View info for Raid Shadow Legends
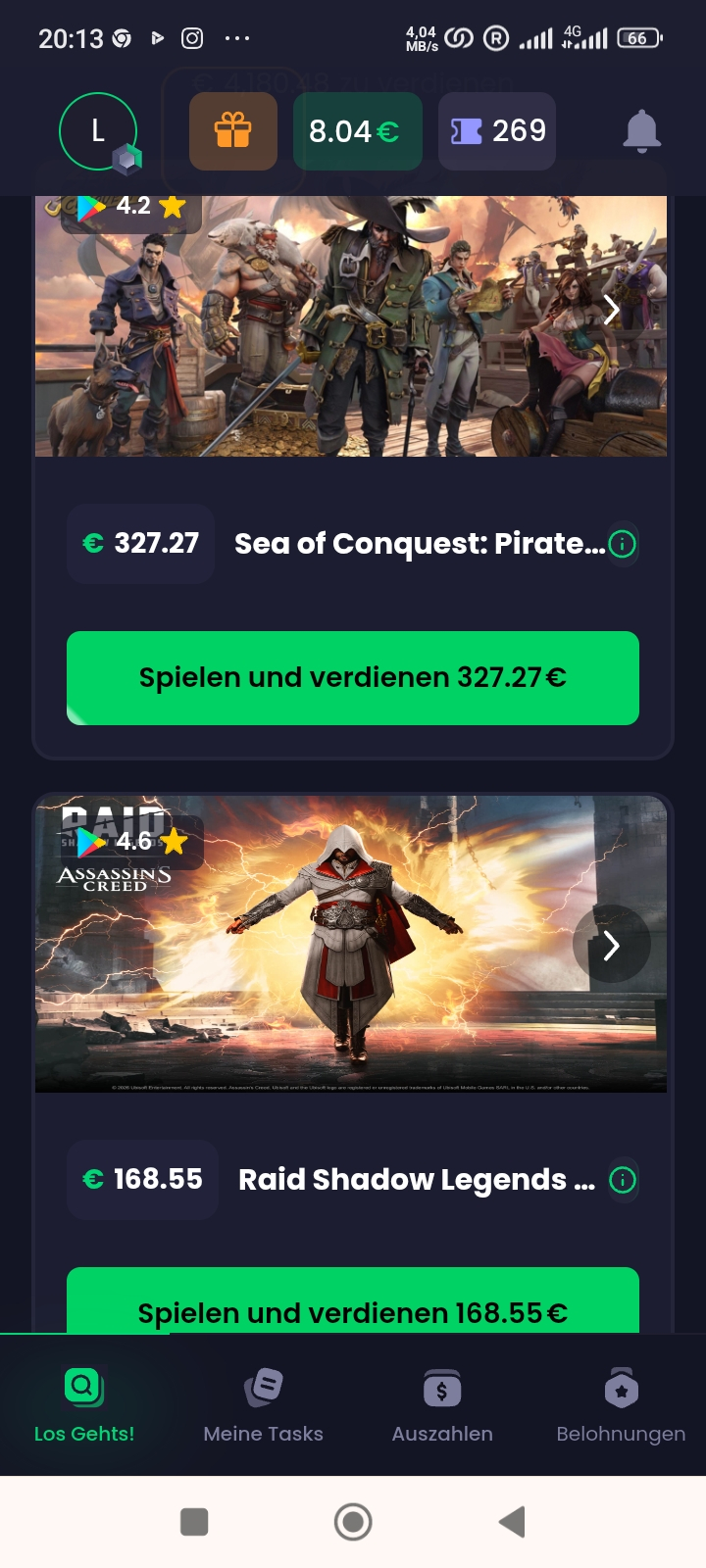The height and width of the screenshot is (1568, 706). tap(623, 1180)
